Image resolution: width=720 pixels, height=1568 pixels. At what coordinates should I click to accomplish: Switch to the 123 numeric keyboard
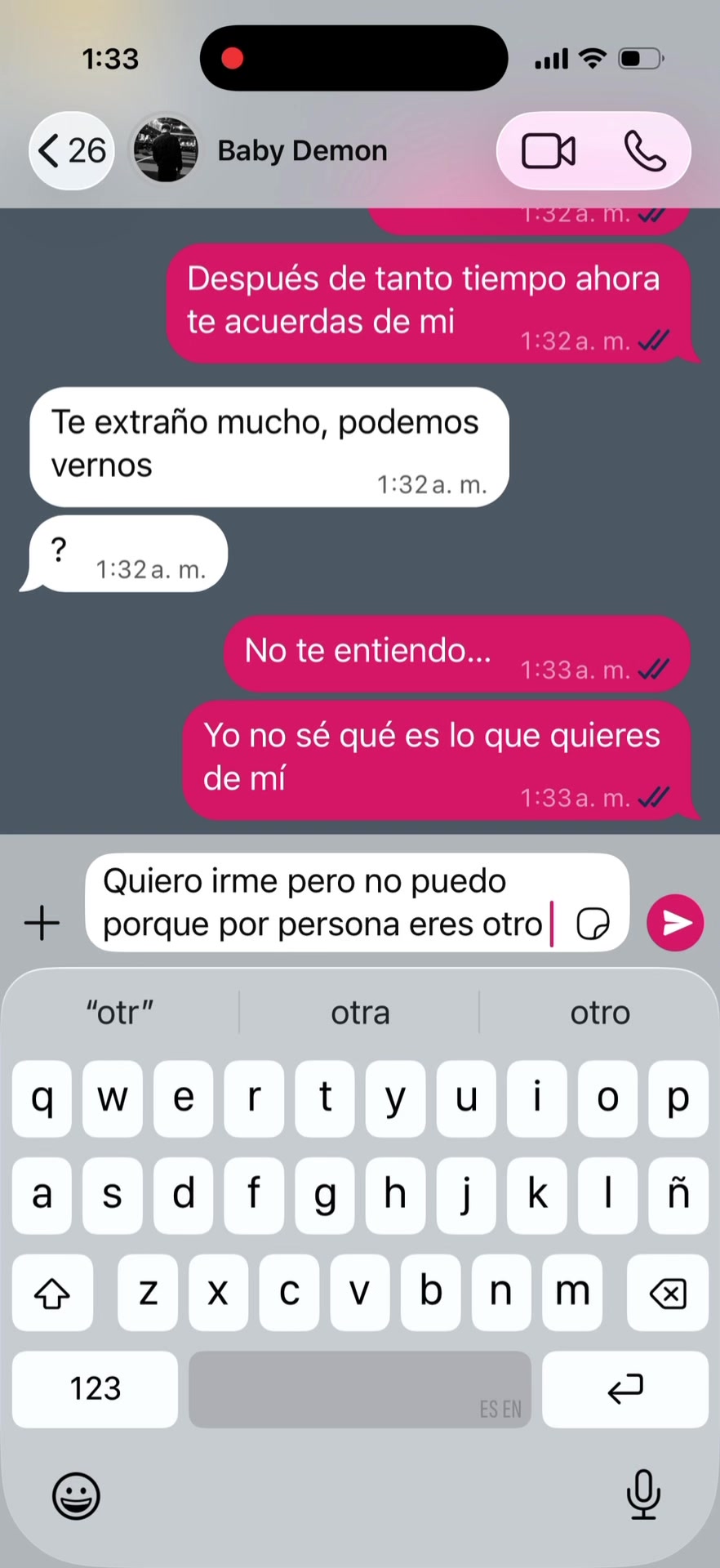(x=95, y=1389)
